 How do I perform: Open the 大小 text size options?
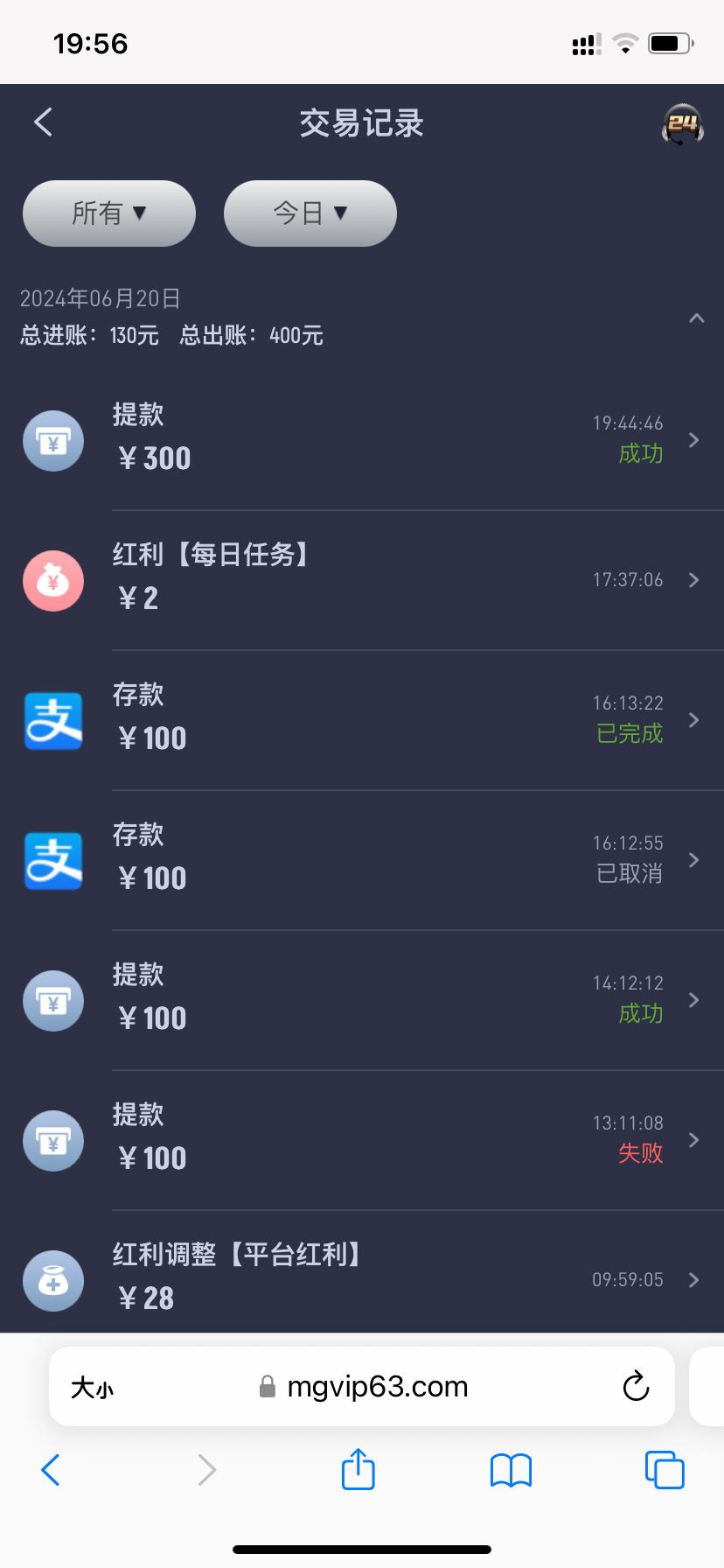point(93,1387)
